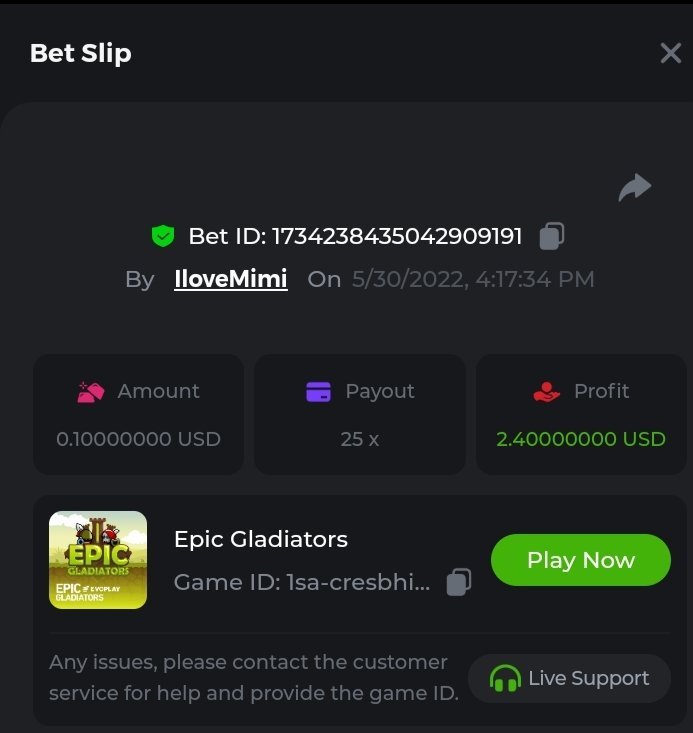Share this bet slip
This screenshot has width=693, height=733.
[634, 187]
